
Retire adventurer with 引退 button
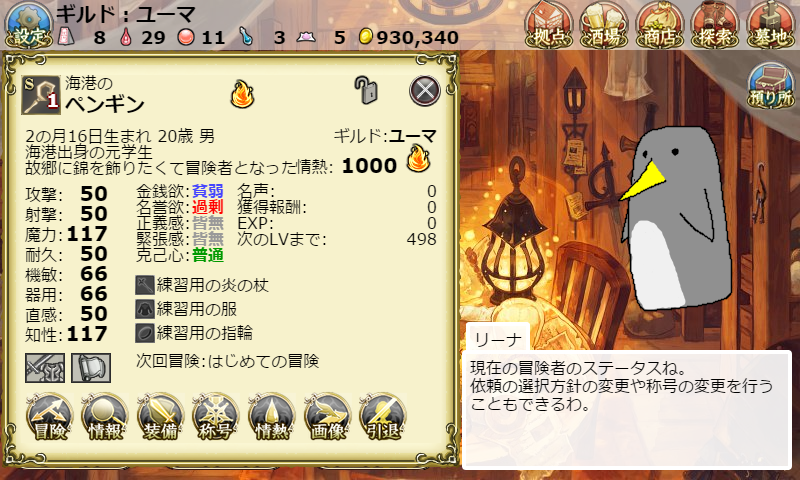click(x=381, y=417)
